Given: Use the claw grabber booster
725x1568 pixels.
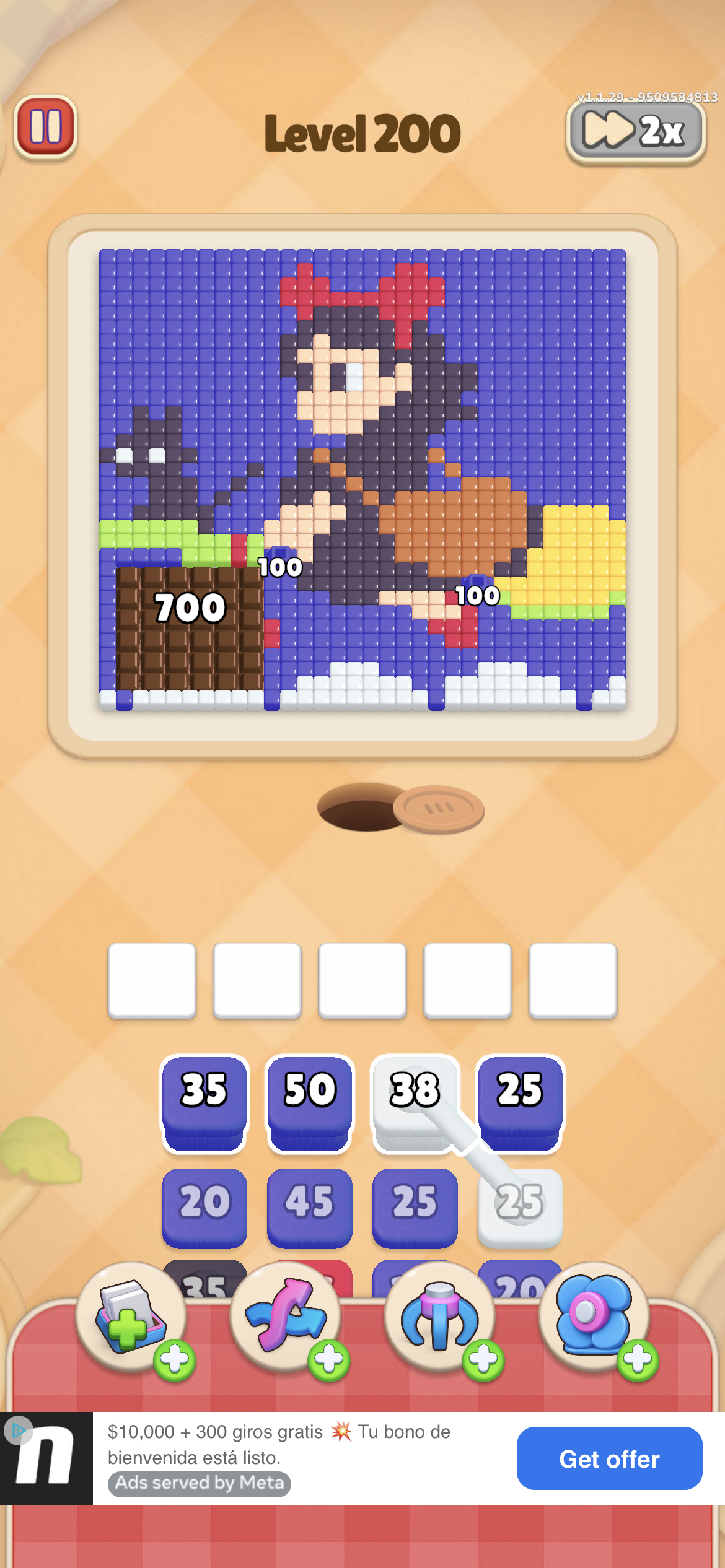Looking at the screenshot, I should tap(440, 1317).
